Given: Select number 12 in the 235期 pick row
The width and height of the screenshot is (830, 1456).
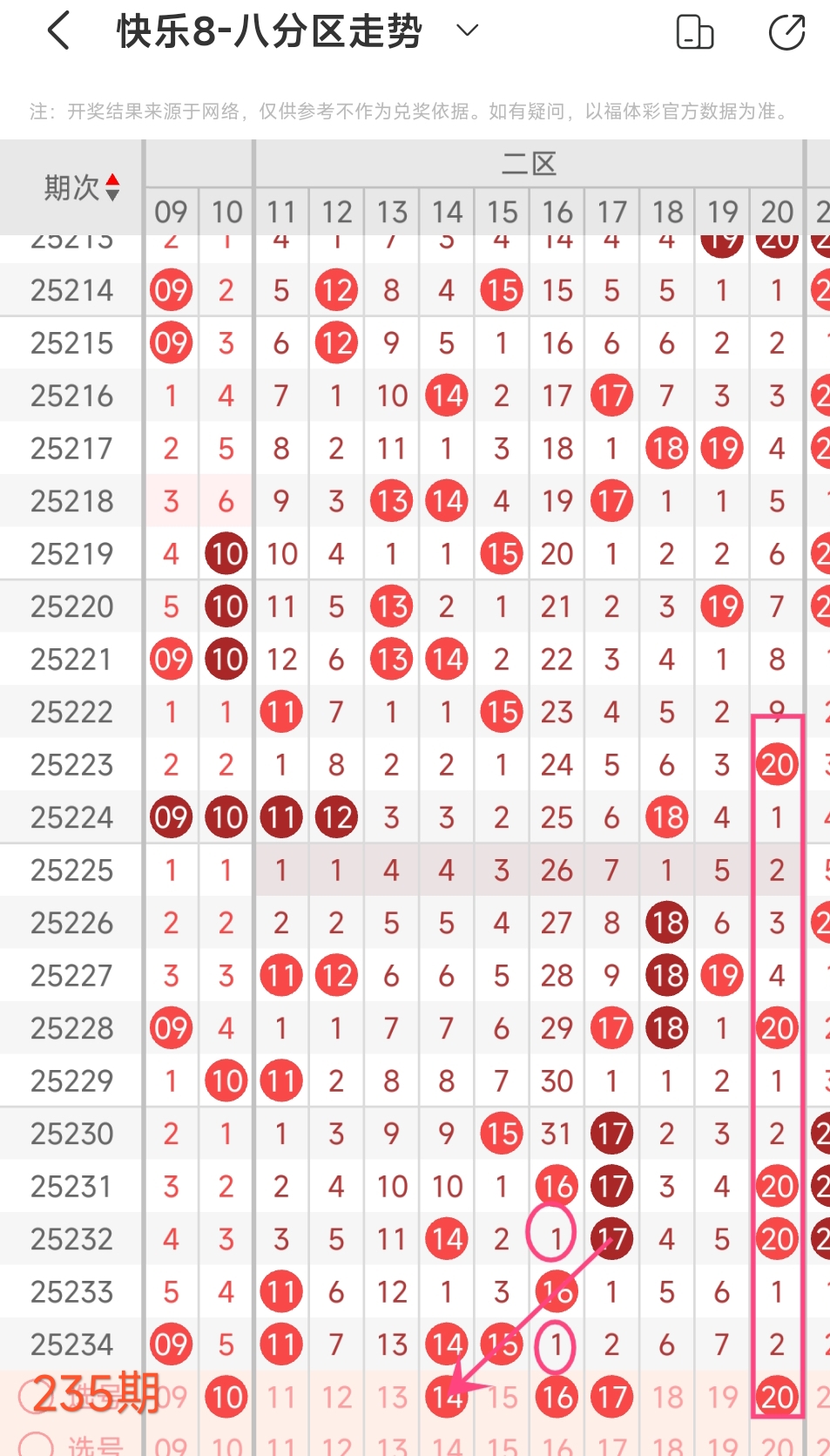Looking at the screenshot, I should point(336,1397).
